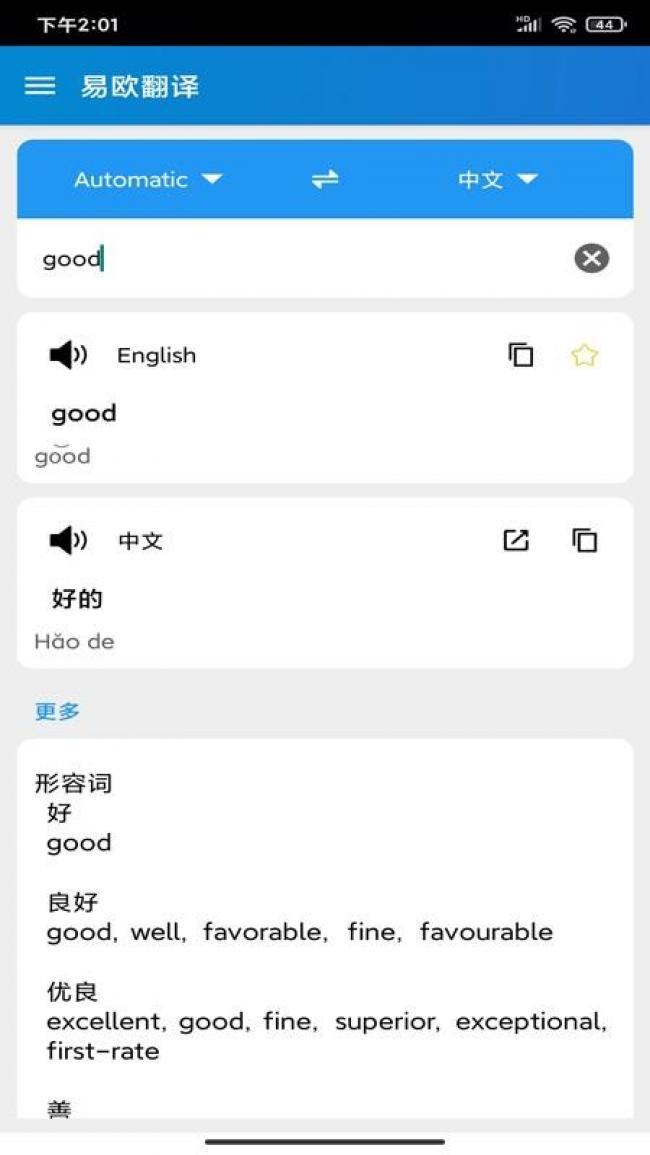Image resolution: width=650 pixels, height=1155 pixels.
Task: Swap source and target languages
Action: pos(325,180)
